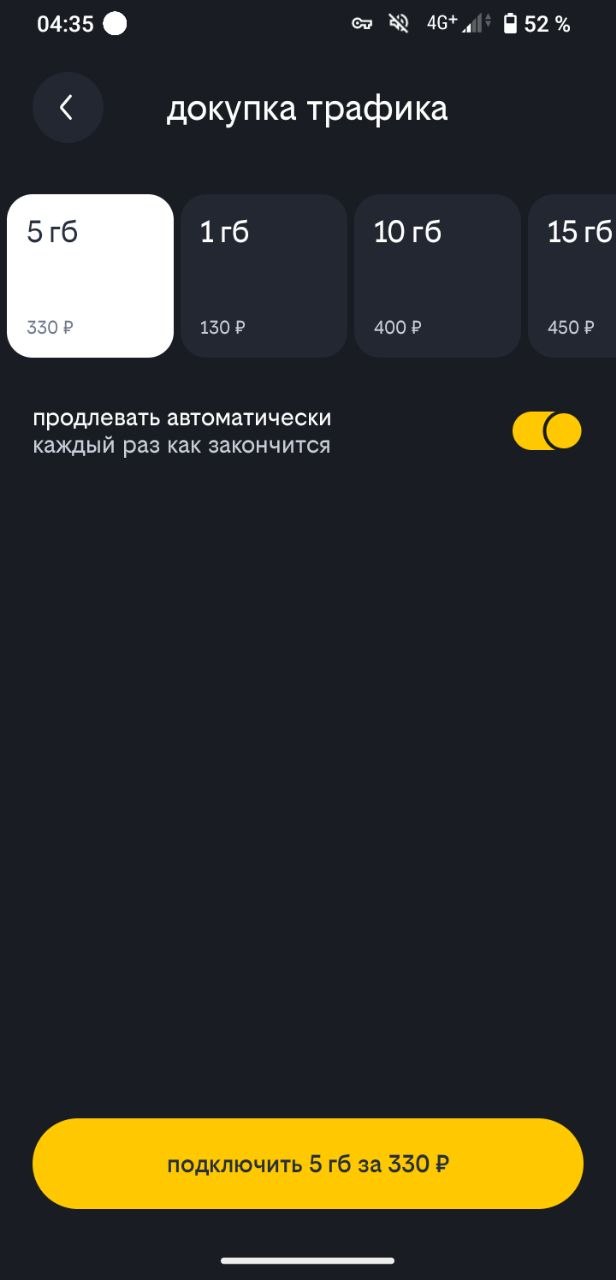Tap the подключить 5 гб за 330 ₽ button
The image size is (616, 1280).
click(308, 1164)
